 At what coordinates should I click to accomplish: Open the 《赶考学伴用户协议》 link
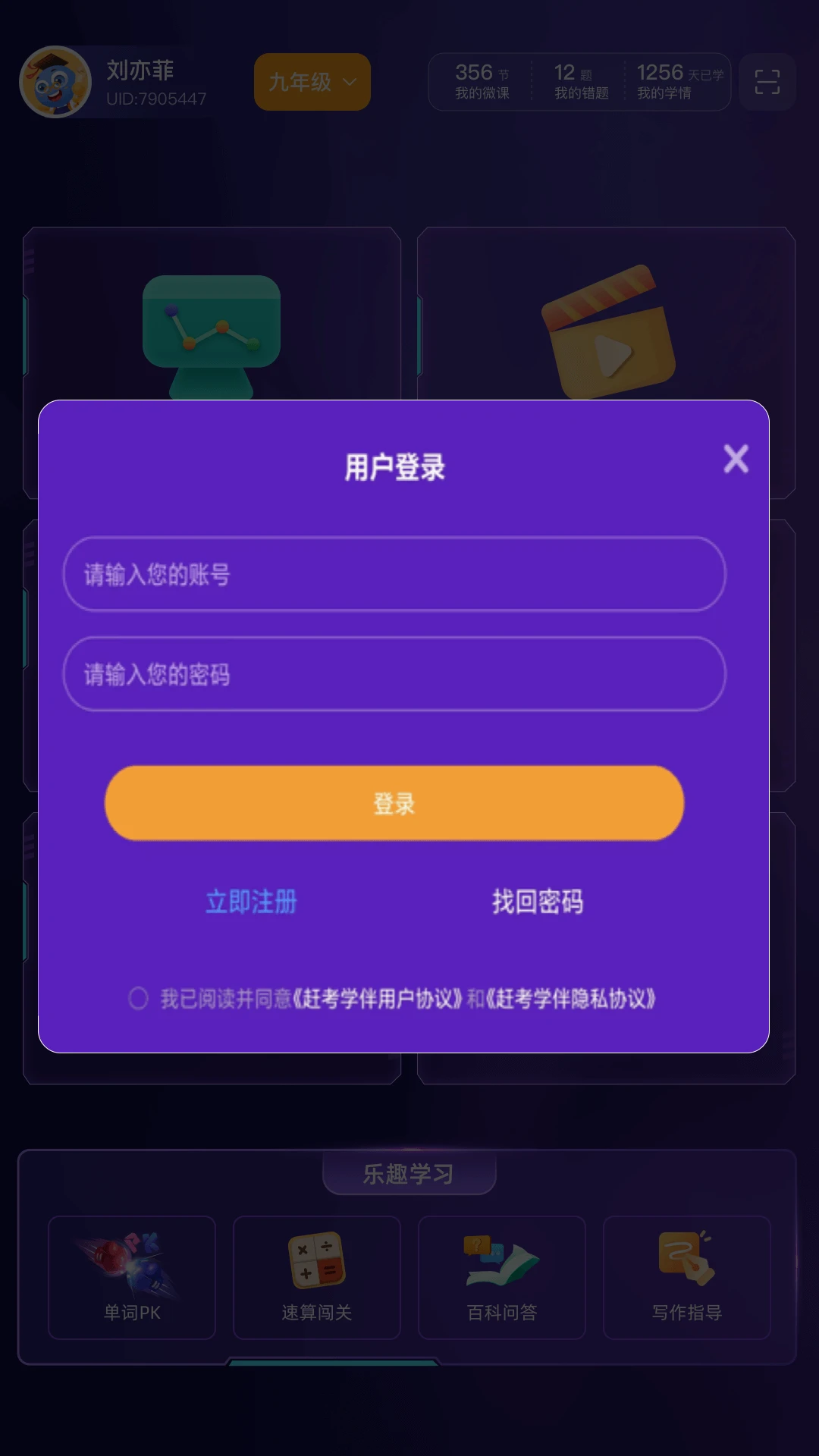(377, 999)
